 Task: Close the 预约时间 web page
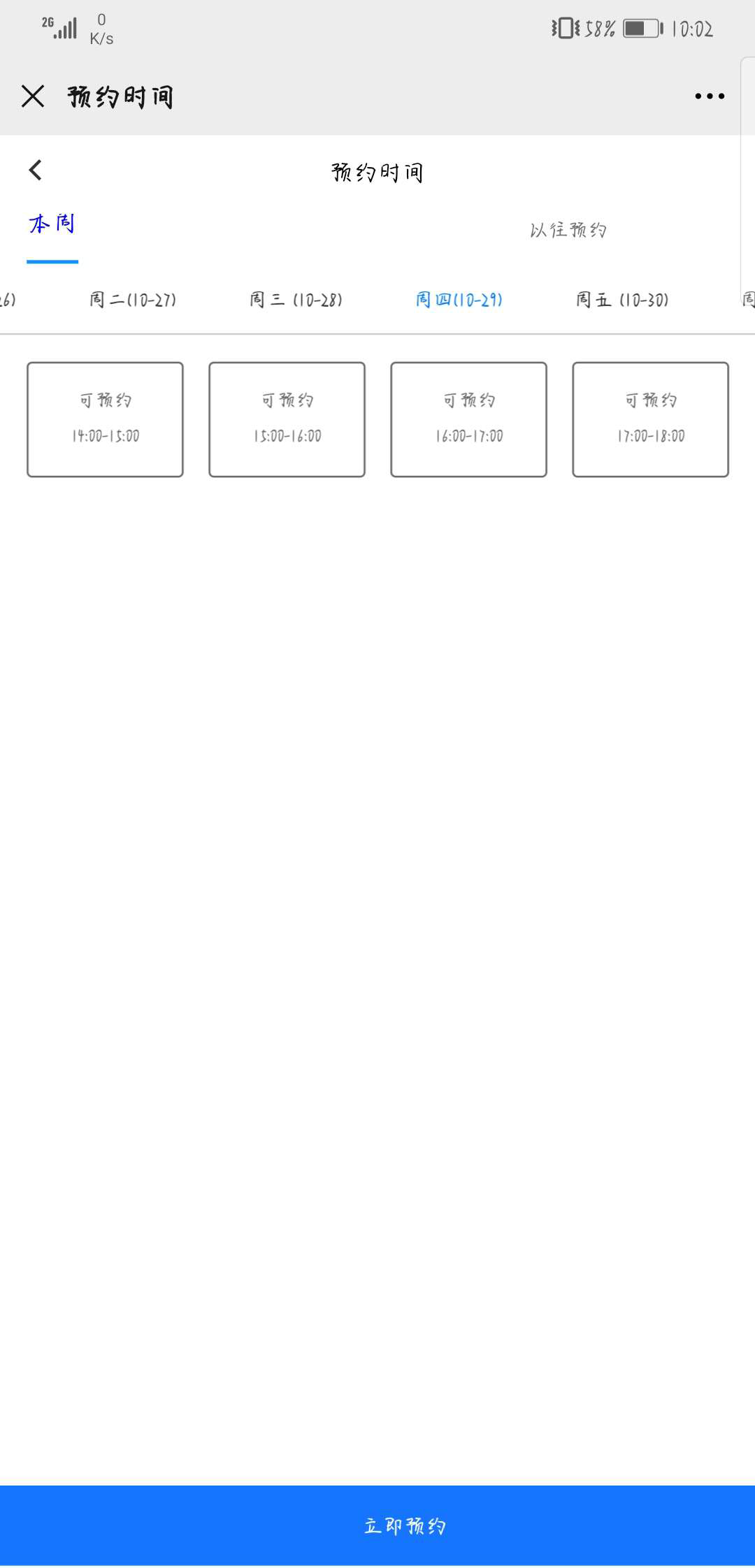(x=33, y=96)
